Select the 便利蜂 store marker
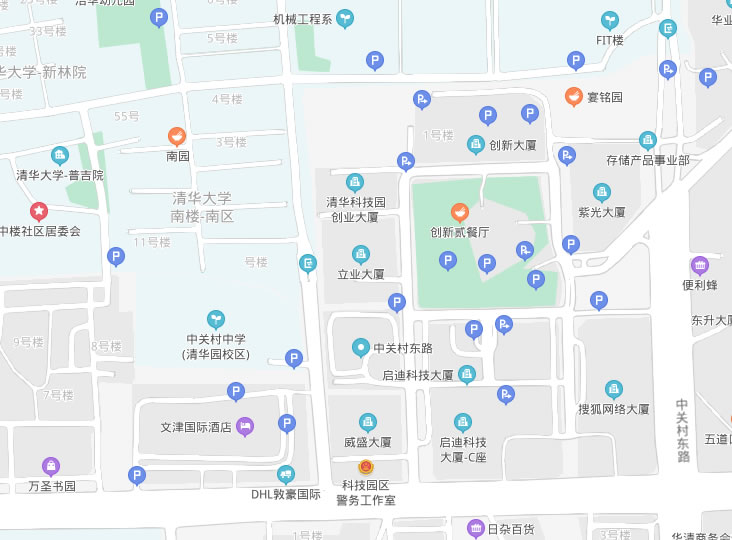Image resolution: width=732 pixels, height=540 pixels. click(700, 265)
